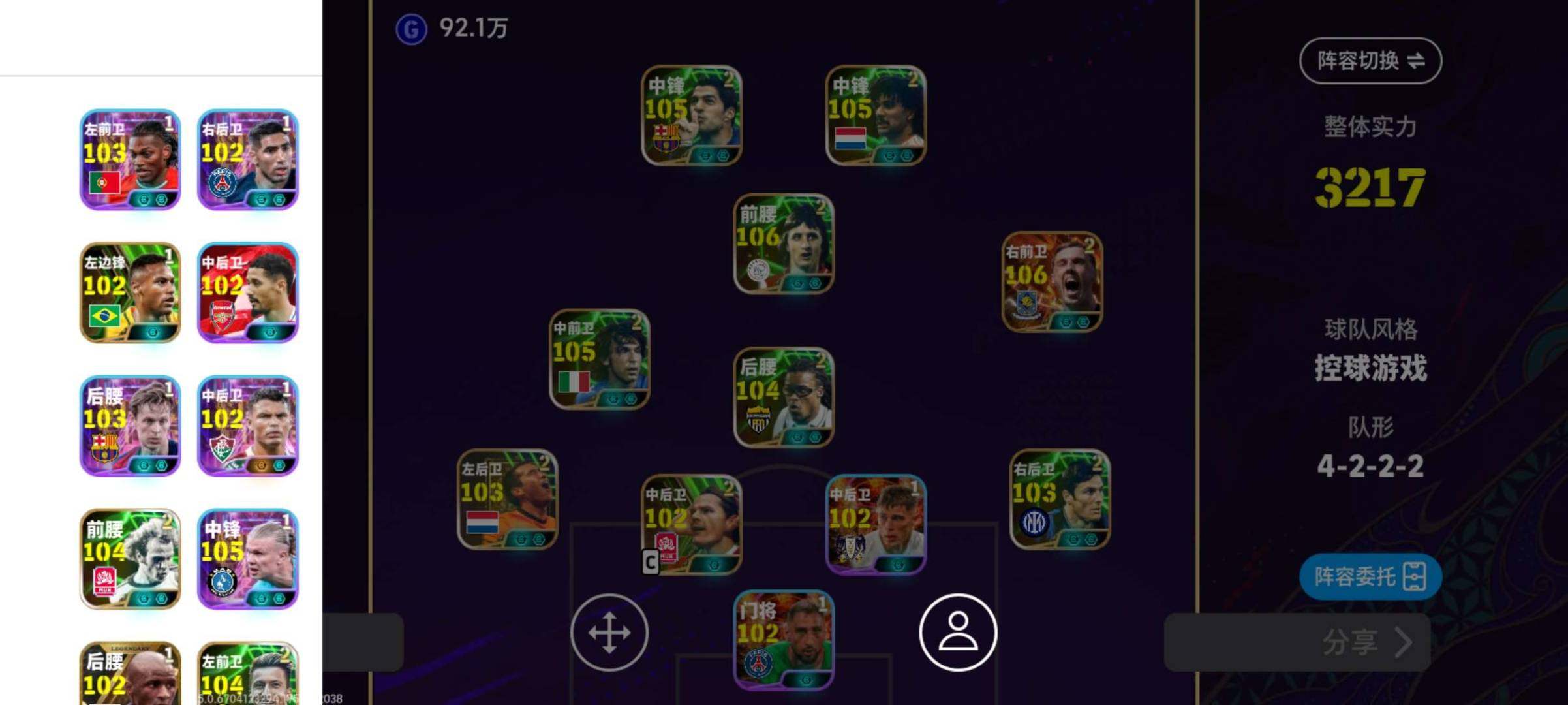Screen dimensions: 1568x705
Task: Open the 阵容委托 auto lineup button
Action: (x=1370, y=577)
